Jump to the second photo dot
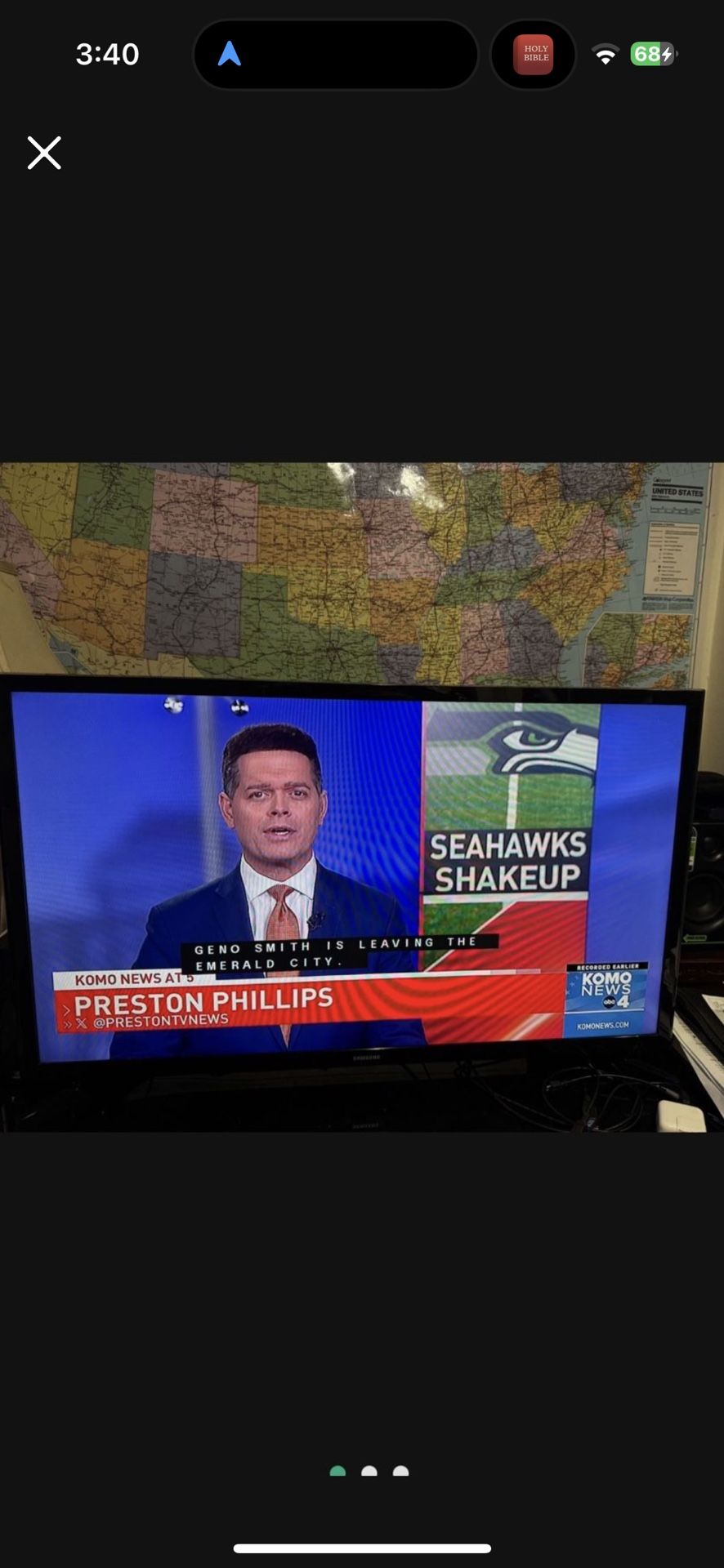 pos(369,1472)
